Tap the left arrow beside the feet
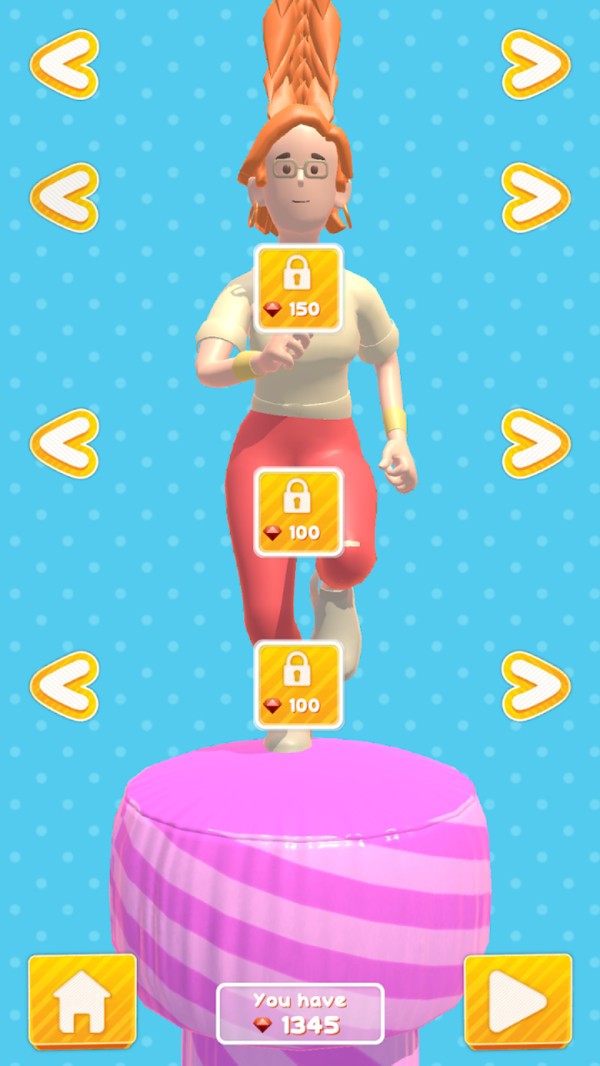Viewport: 600px width, 1066px height. pyautogui.click(x=64, y=686)
